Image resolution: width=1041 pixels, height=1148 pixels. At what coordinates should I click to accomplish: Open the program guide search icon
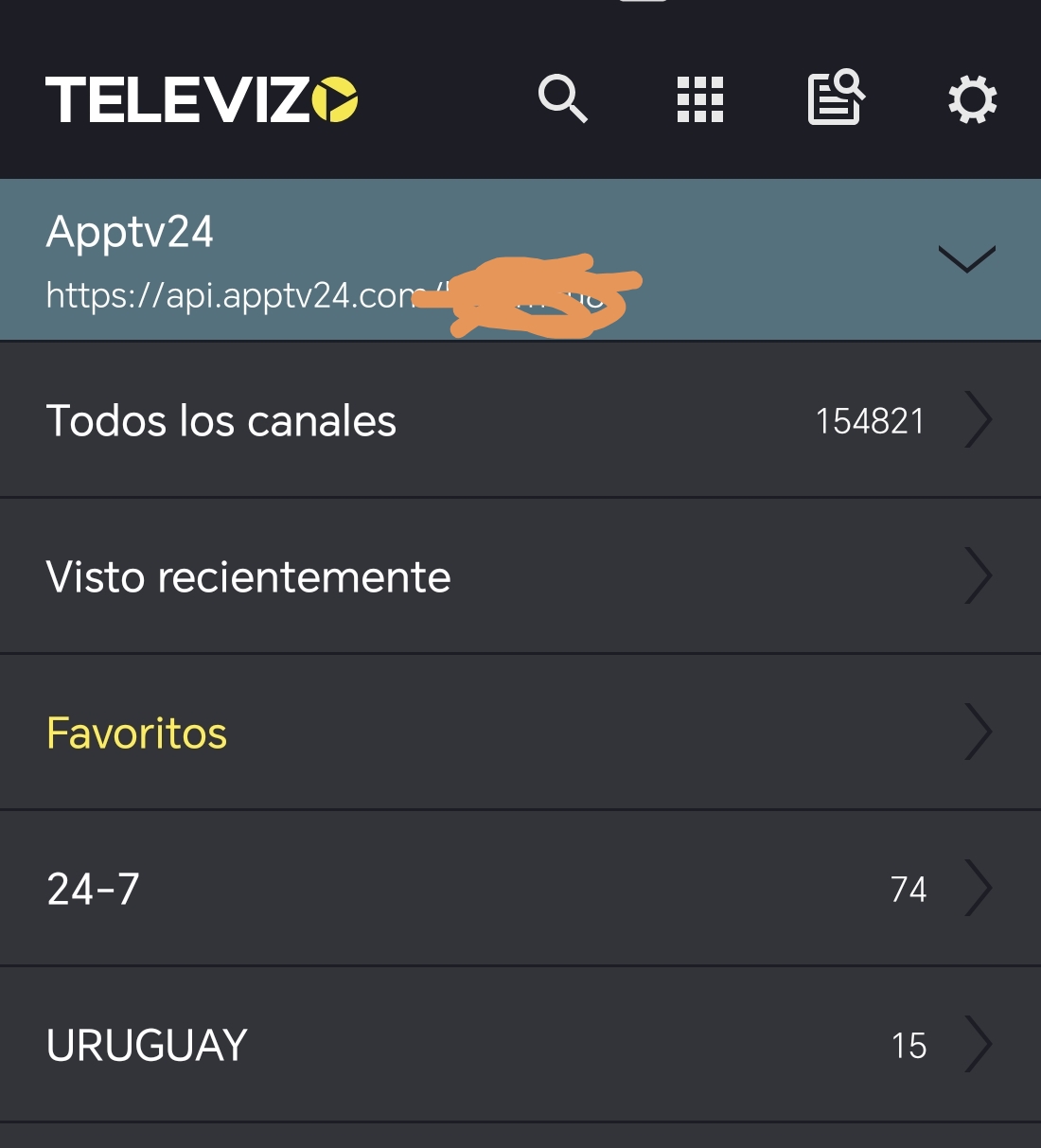[x=836, y=98]
